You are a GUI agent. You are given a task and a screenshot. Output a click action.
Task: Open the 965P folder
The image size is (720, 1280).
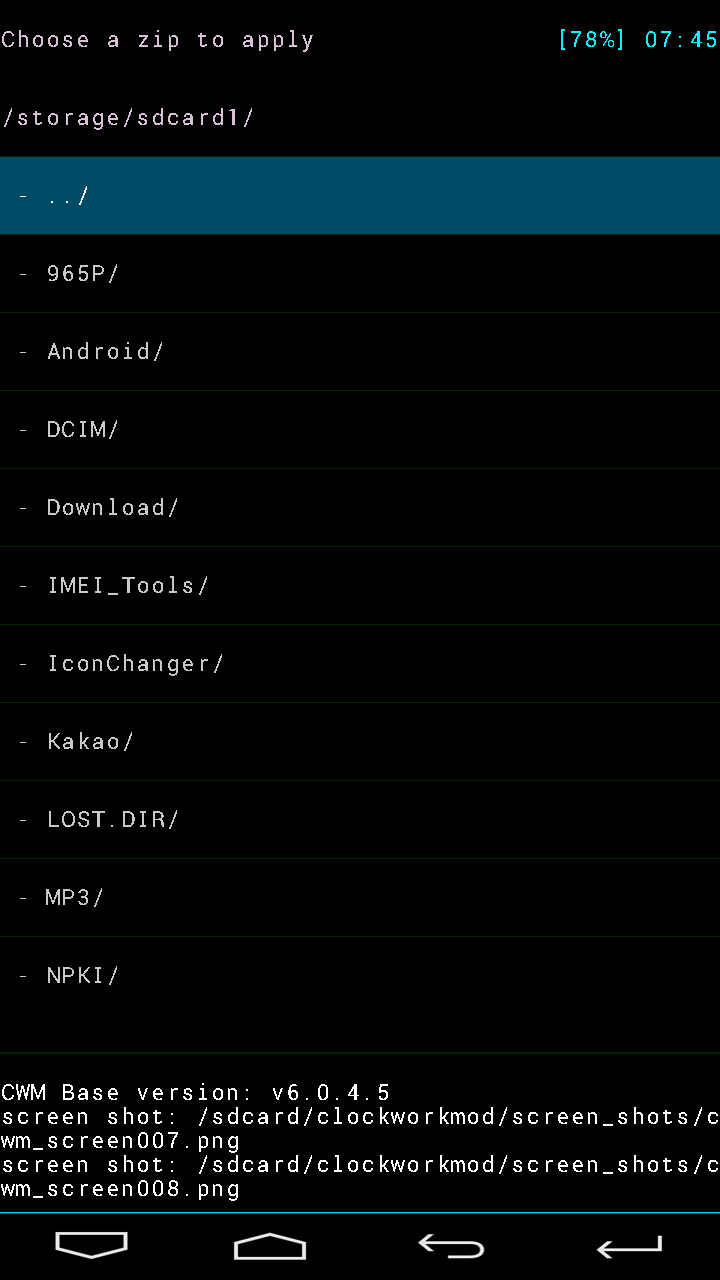pyautogui.click(x=360, y=274)
